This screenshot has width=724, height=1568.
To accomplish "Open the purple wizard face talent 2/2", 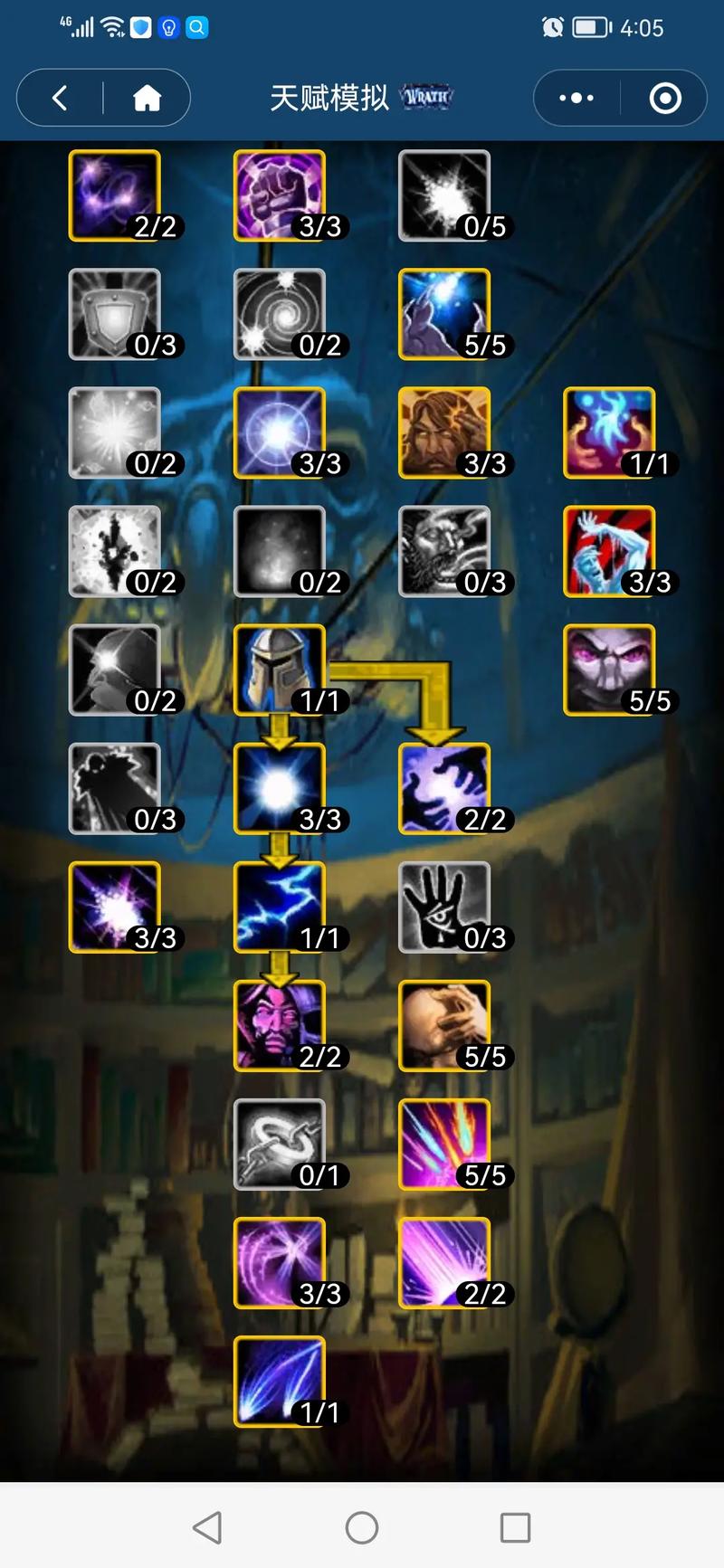I will point(280,1025).
